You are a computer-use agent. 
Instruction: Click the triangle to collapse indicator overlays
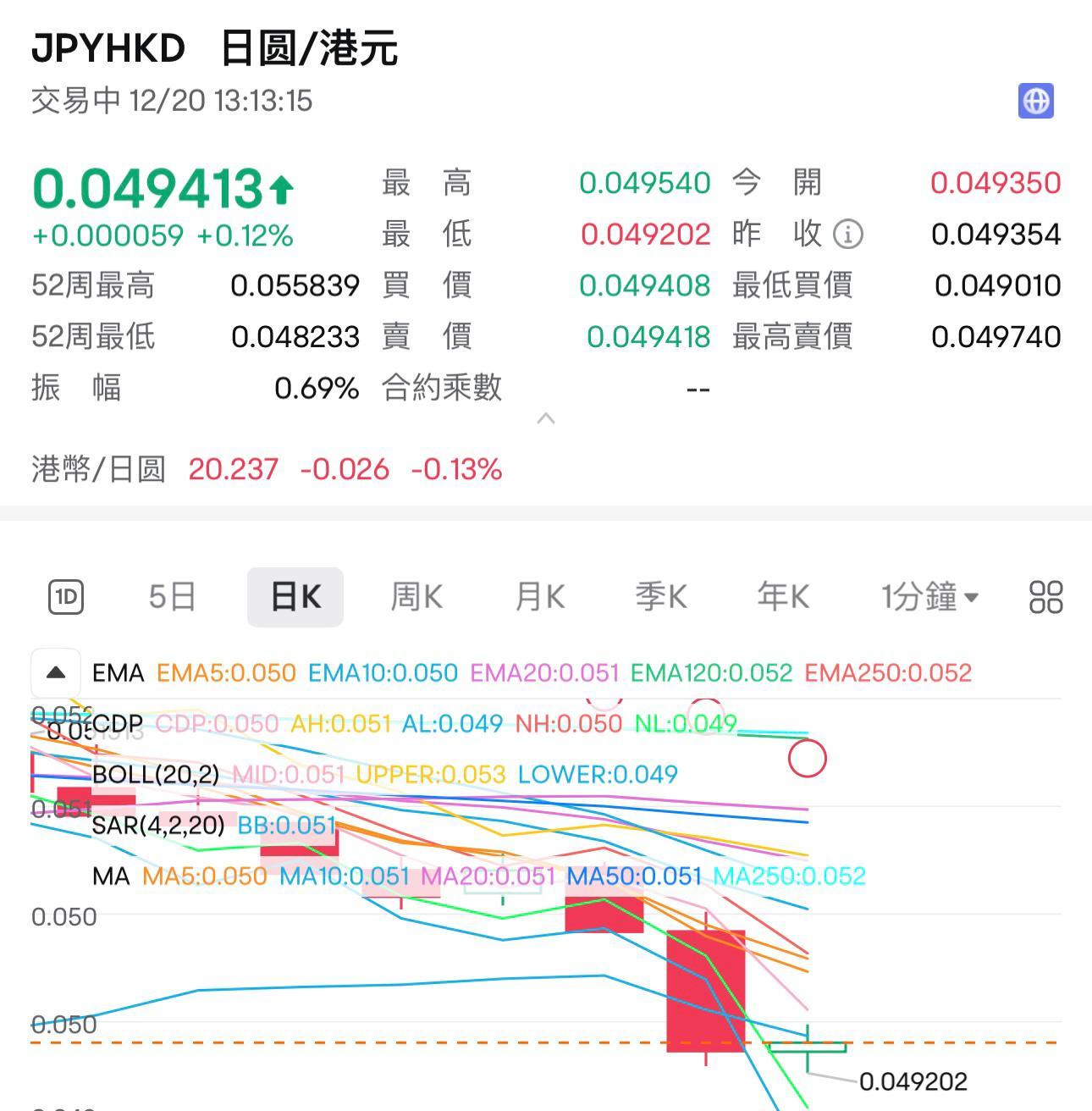click(55, 673)
